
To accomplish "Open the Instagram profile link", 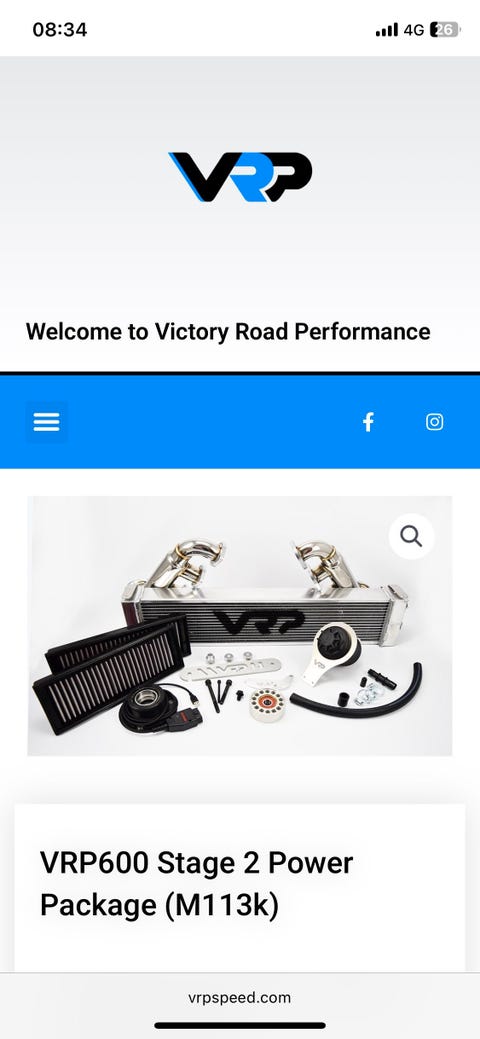I will [434, 422].
